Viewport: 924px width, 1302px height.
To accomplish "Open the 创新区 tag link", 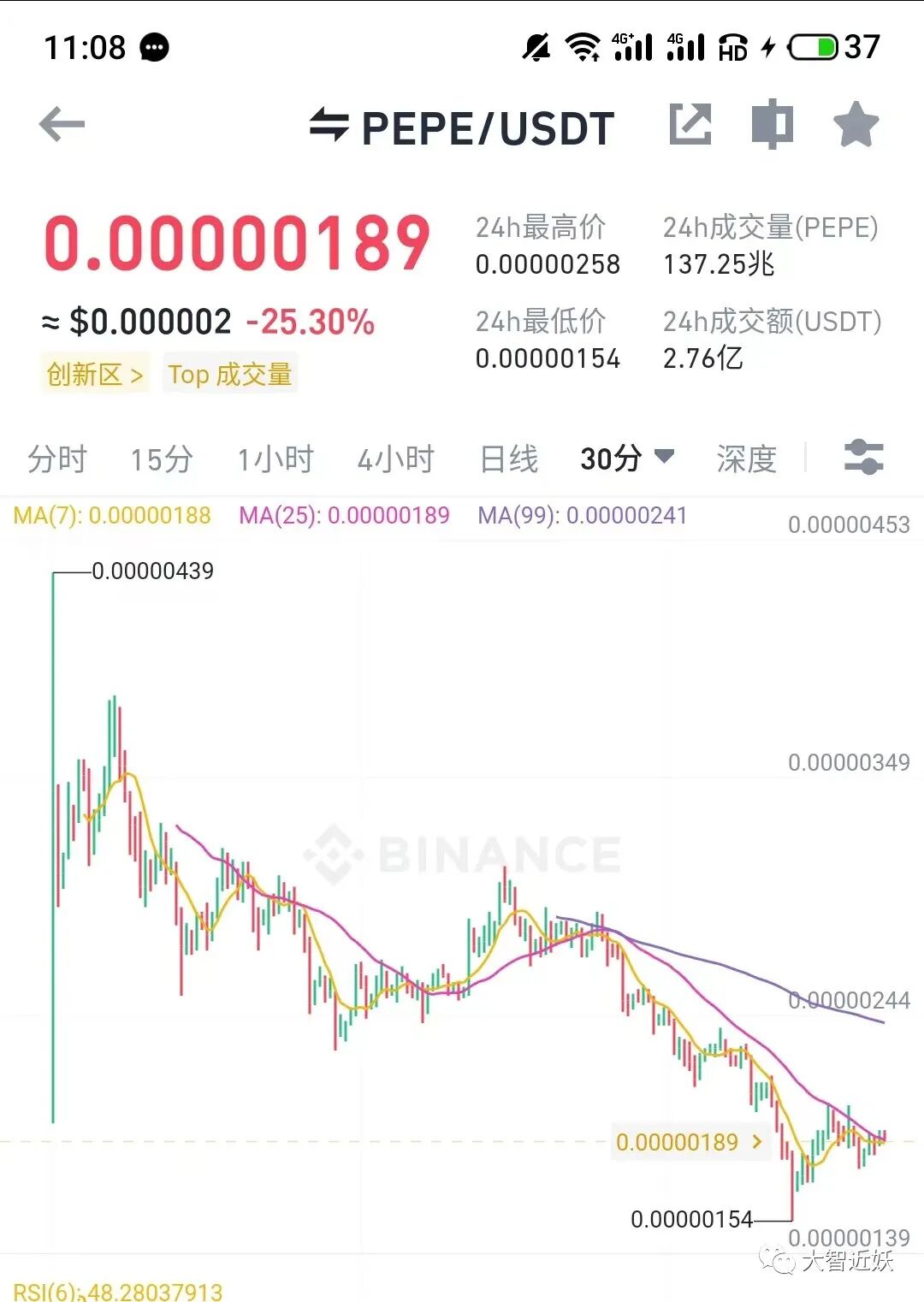I will click(95, 374).
